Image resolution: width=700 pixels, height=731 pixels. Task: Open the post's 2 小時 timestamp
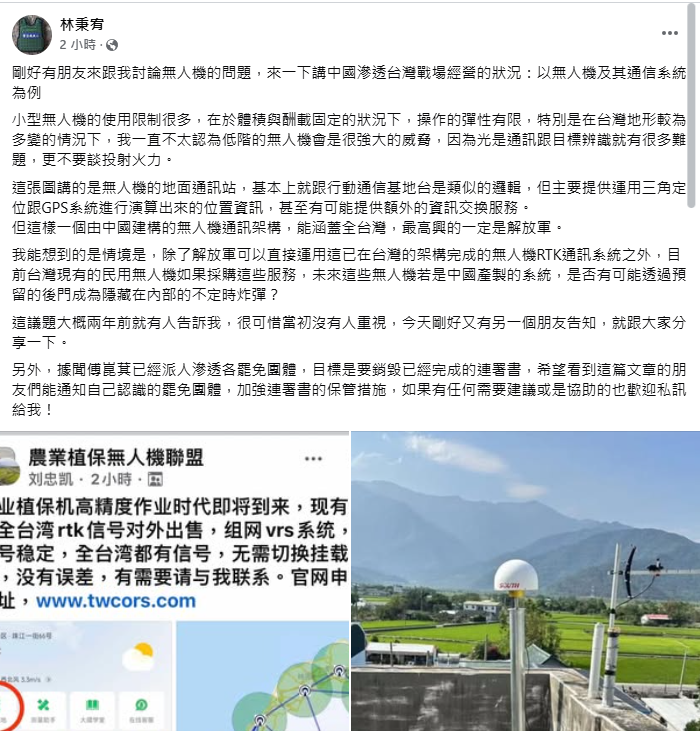(x=78, y=45)
